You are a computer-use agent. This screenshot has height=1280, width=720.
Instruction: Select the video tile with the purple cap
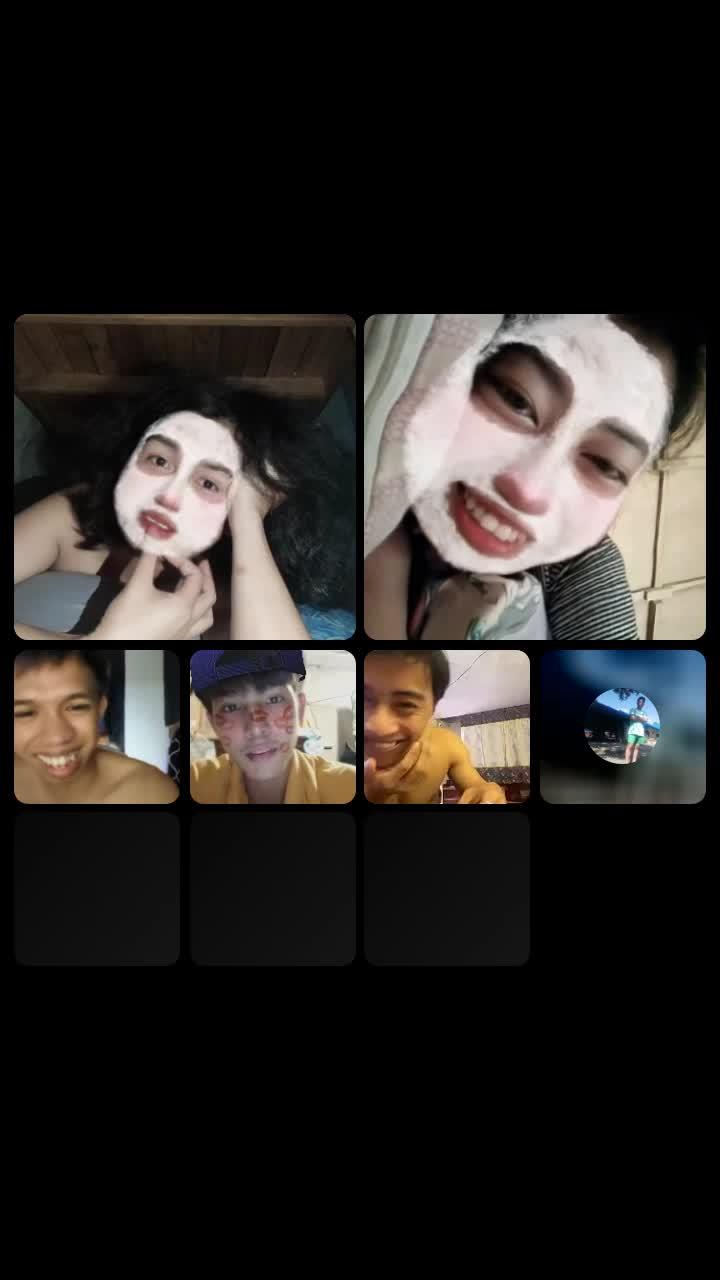[273, 727]
